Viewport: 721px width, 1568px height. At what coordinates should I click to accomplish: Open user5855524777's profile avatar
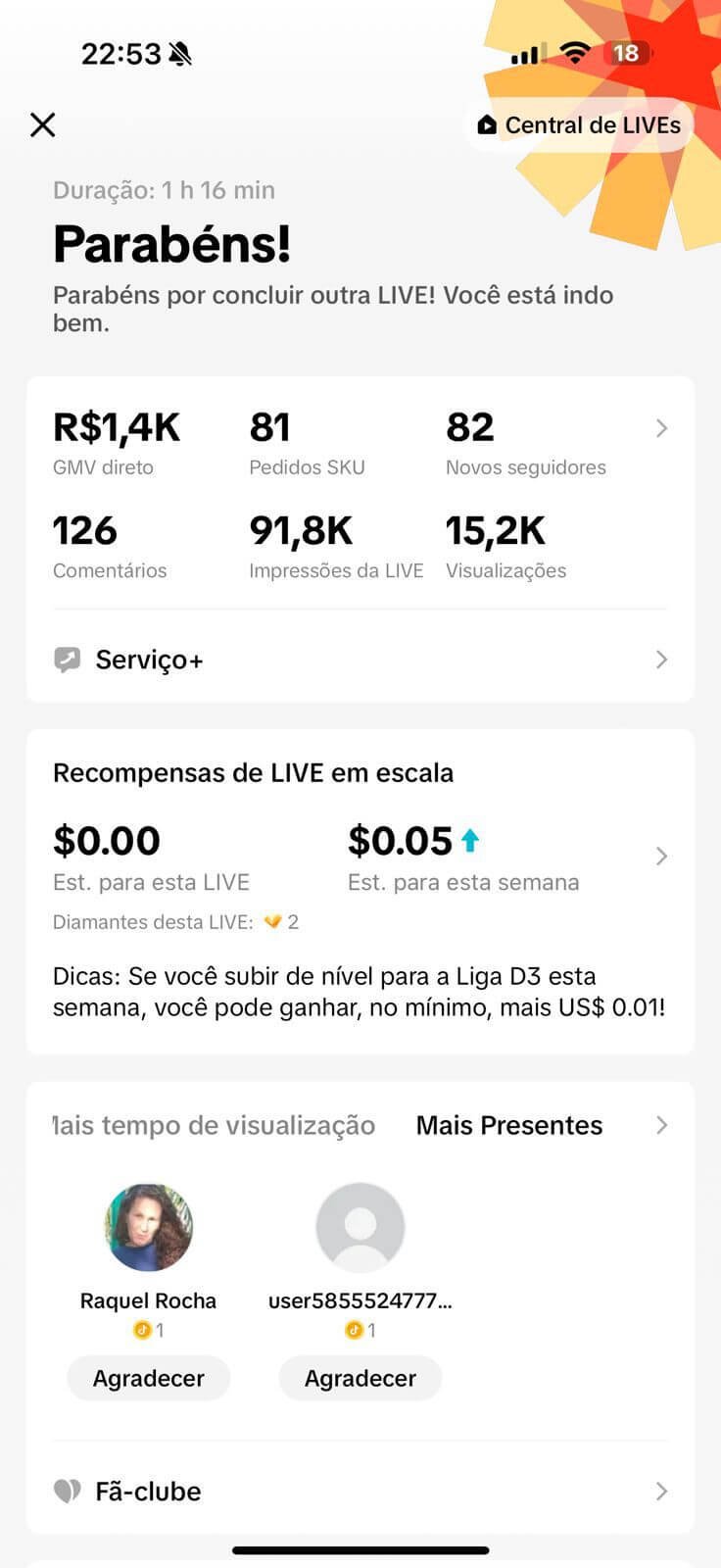click(360, 1227)
